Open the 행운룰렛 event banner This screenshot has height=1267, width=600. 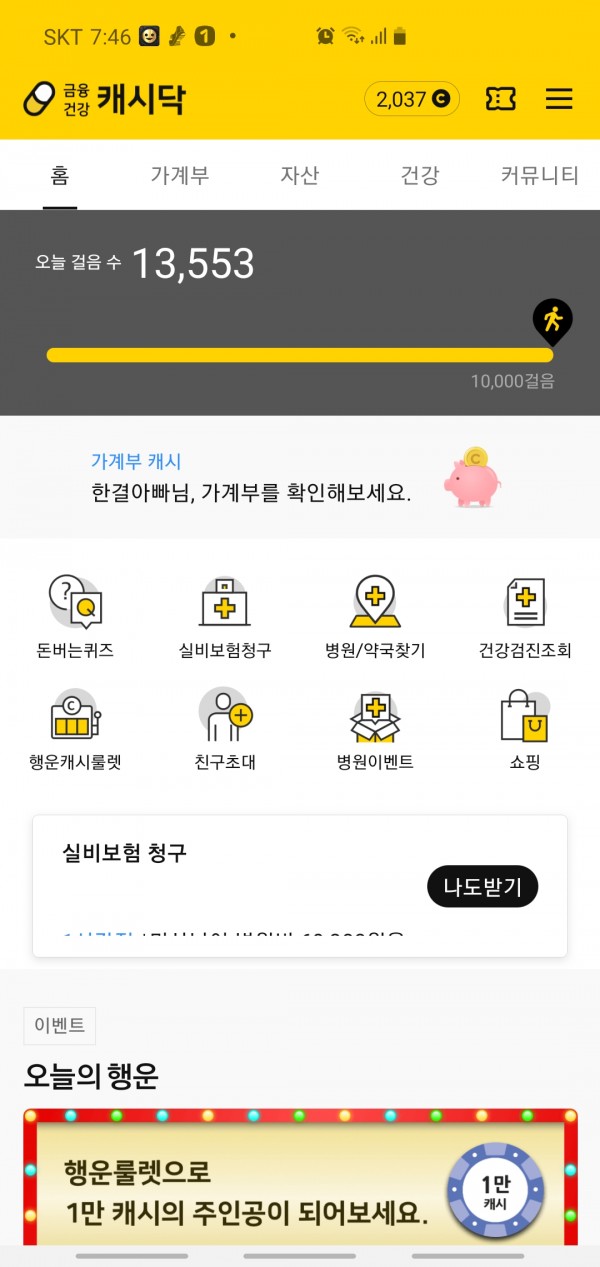coord(299,1178)
